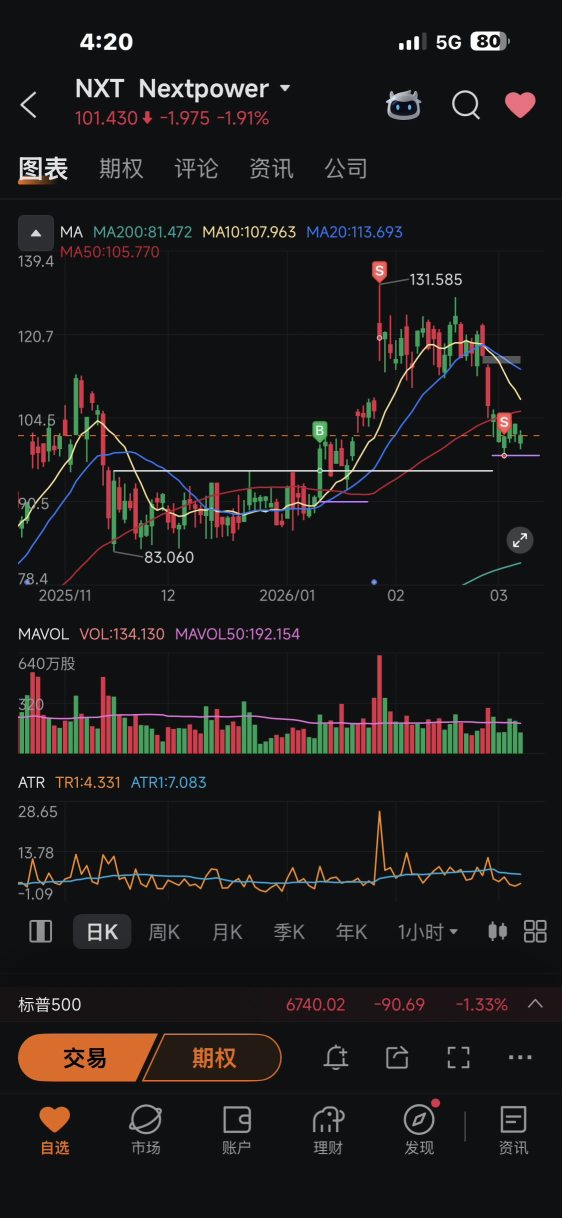Image resolution: width=562 pixels, height=1218 pixels.
Task: Open the 公司 tab
Action: (x=346, y=168)
